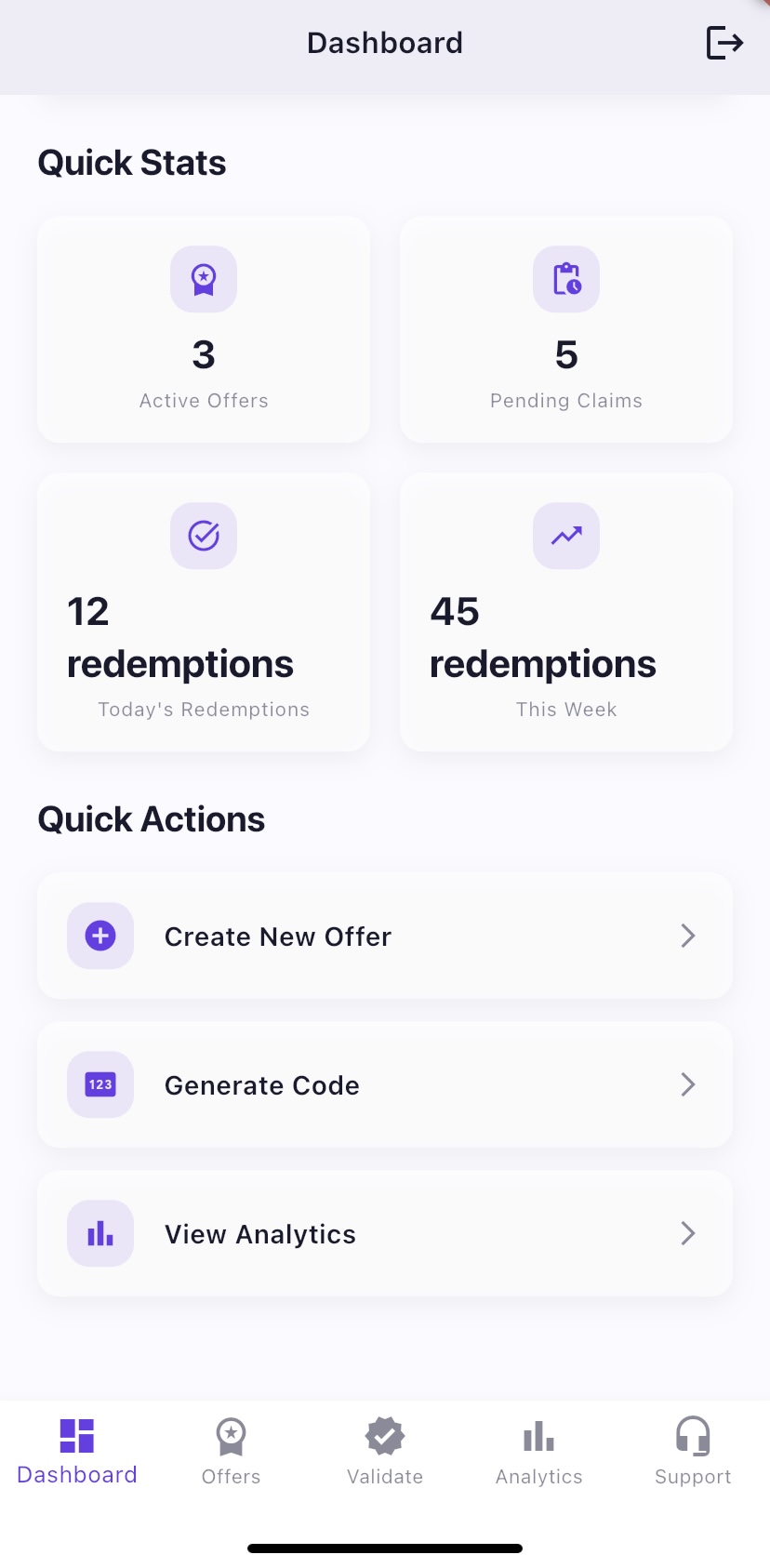Open the Create New Offer action

pos(384,936)
